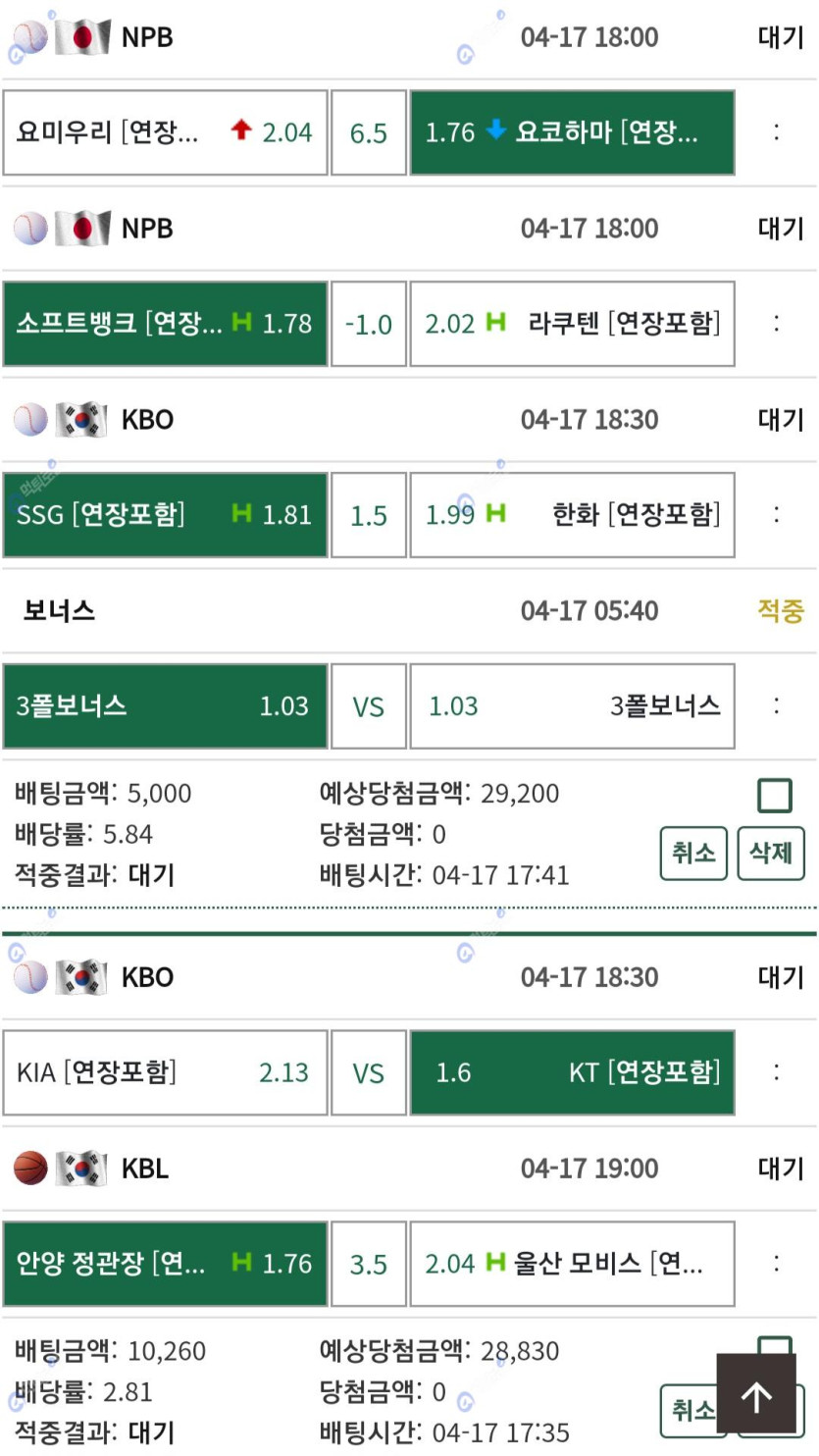Viewport: 819px width, 1456px height.
Task: Choose the 라쿠텐 2.02 handicap option
Action: pyautogui.click(x=572, y=324)
